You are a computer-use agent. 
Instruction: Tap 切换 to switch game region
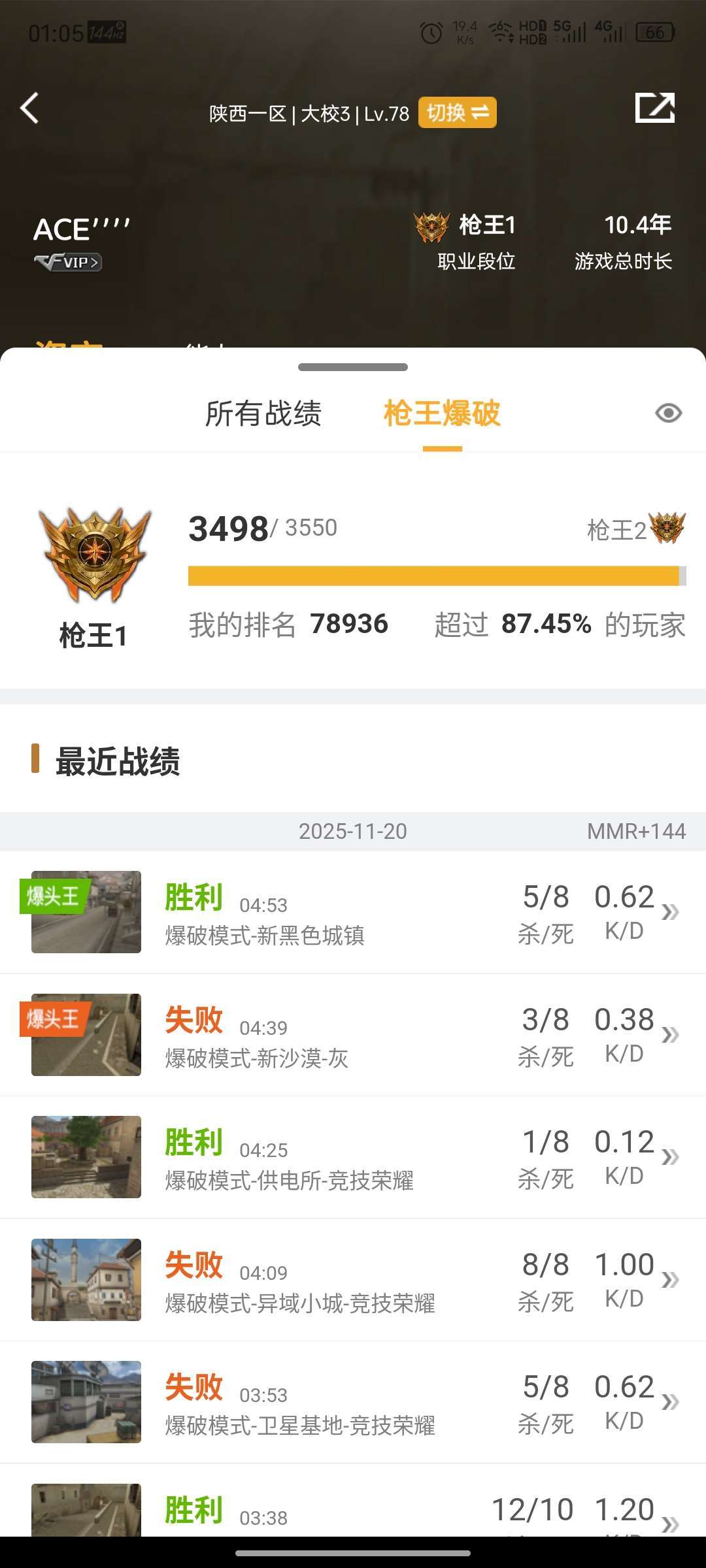[x=457, y=112]
